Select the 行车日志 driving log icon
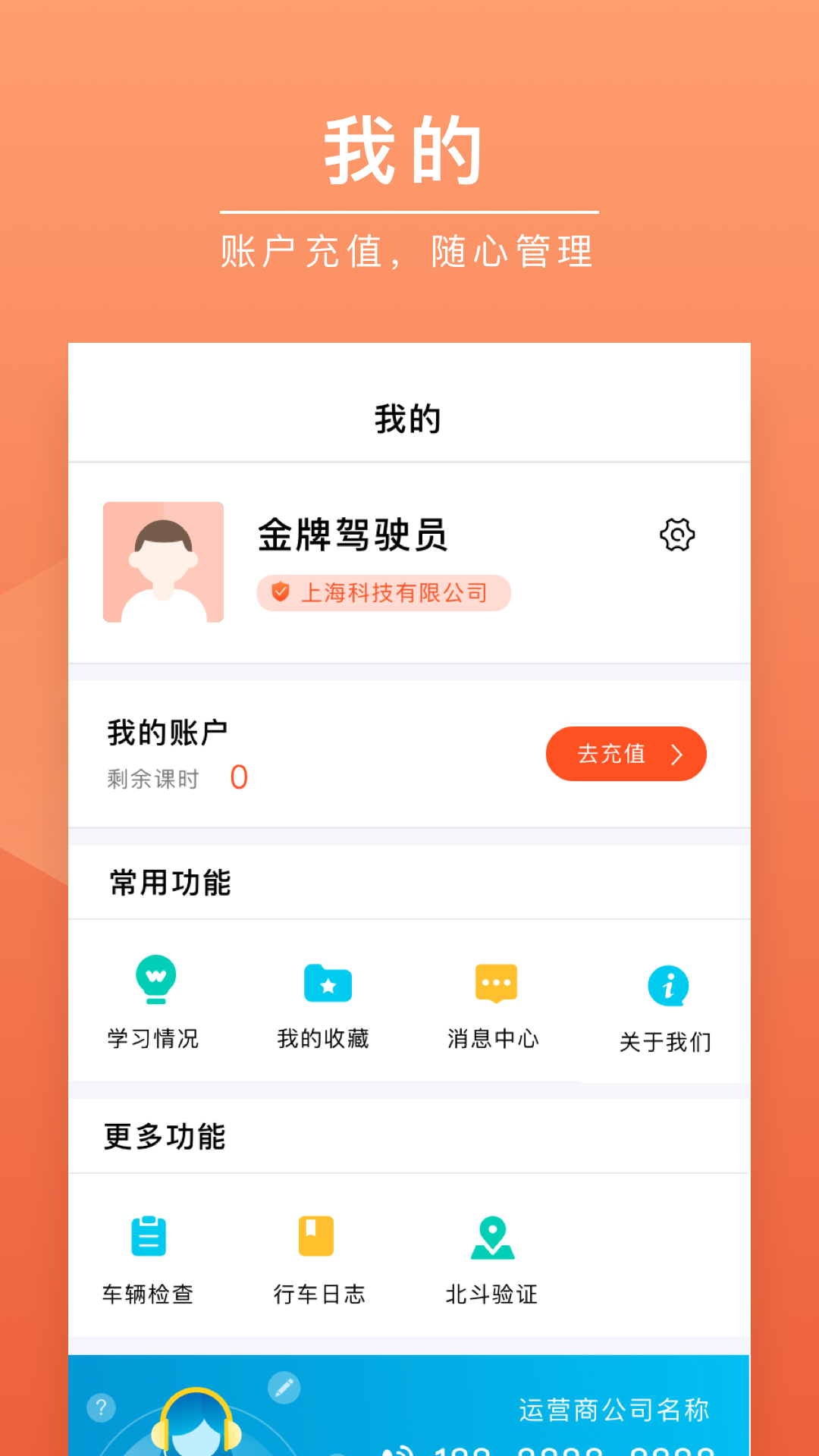819x1456 pixels. pyautogui.click(x=318, y=1238)
